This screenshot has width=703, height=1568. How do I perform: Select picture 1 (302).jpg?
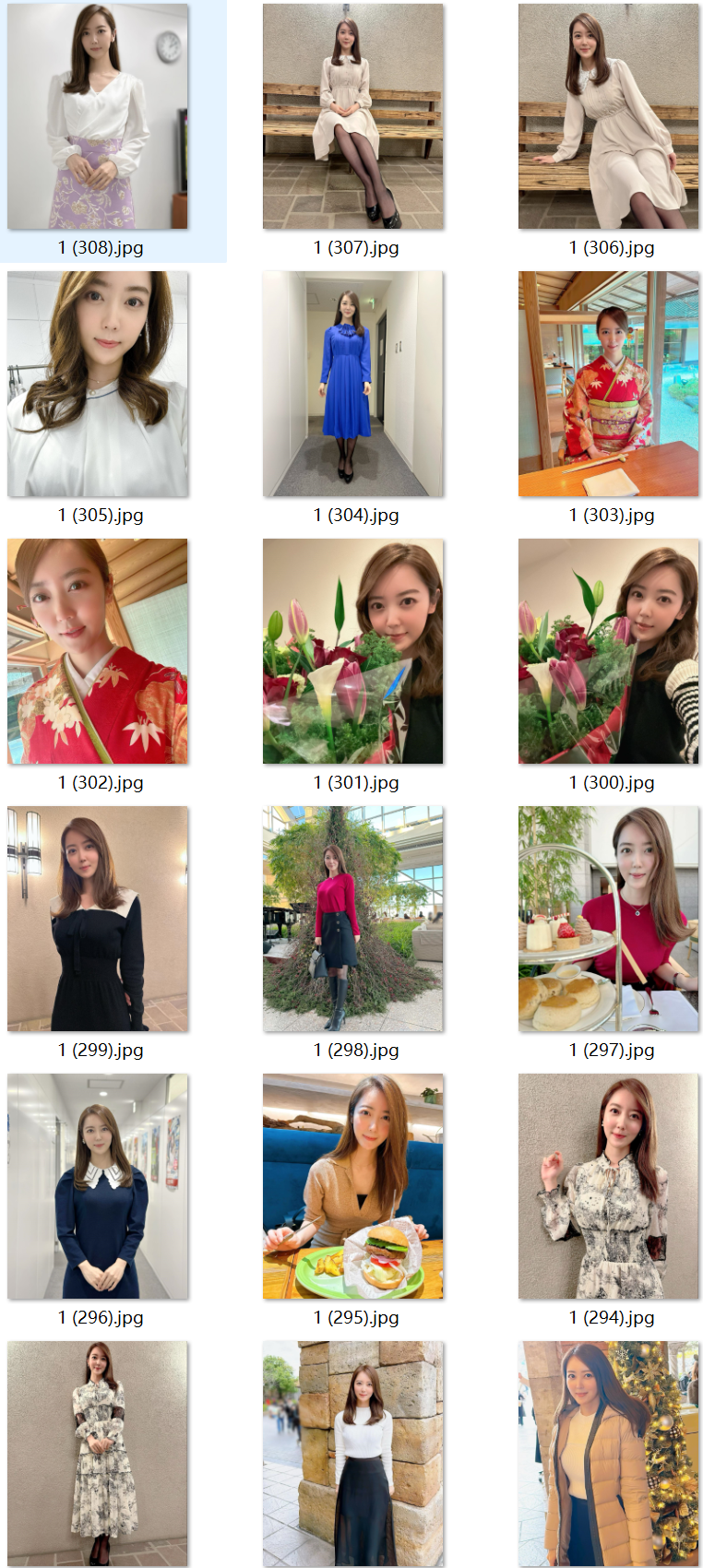point(98,651)
